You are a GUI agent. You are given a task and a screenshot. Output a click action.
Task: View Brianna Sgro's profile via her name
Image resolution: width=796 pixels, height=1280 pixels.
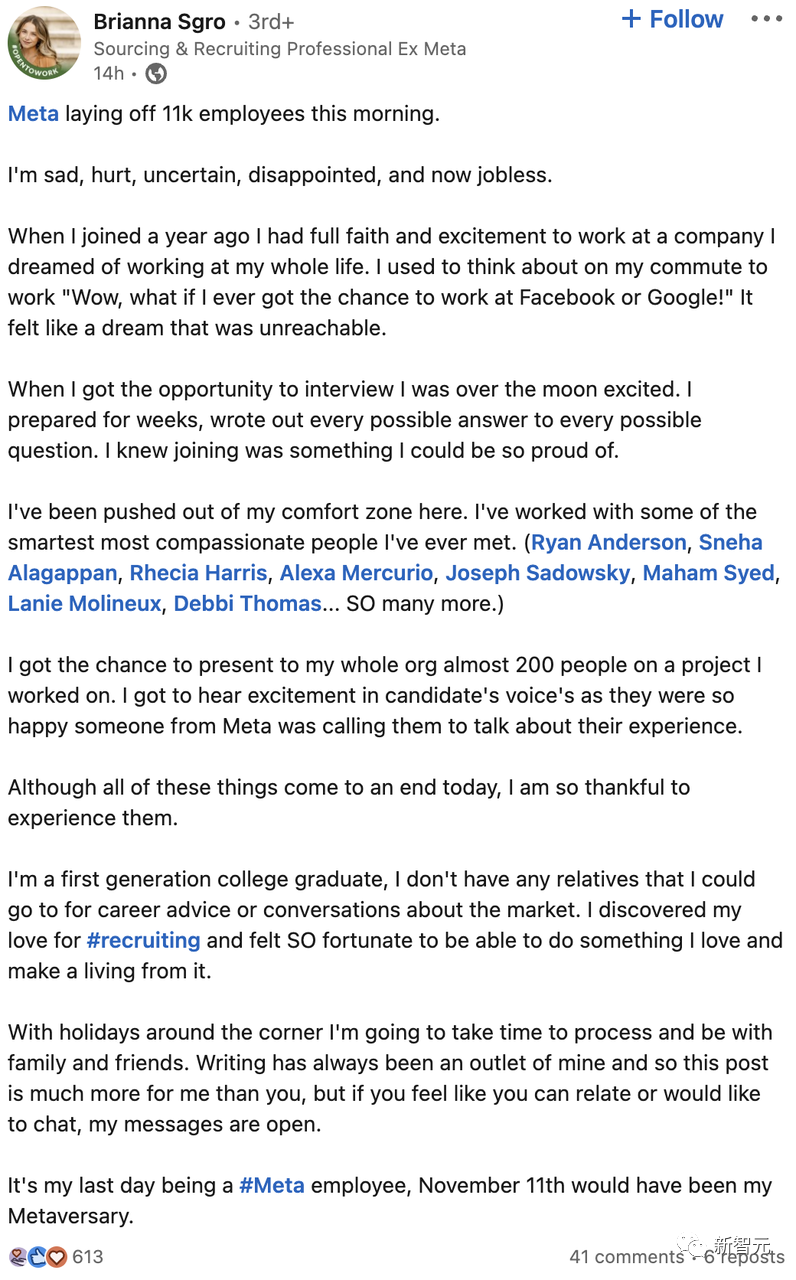click(x=157, y=21)
